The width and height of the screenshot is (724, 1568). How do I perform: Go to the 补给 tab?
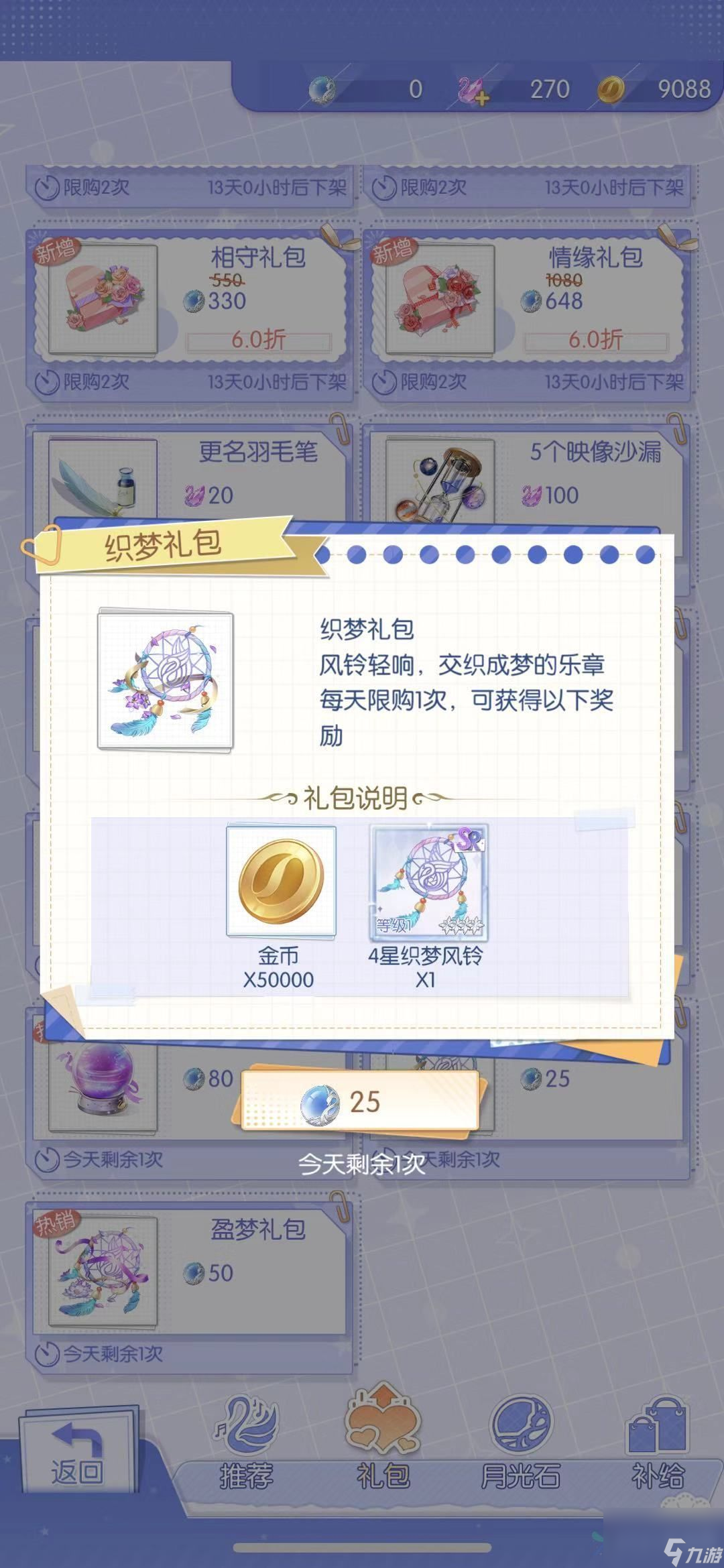pos(657,1441)
